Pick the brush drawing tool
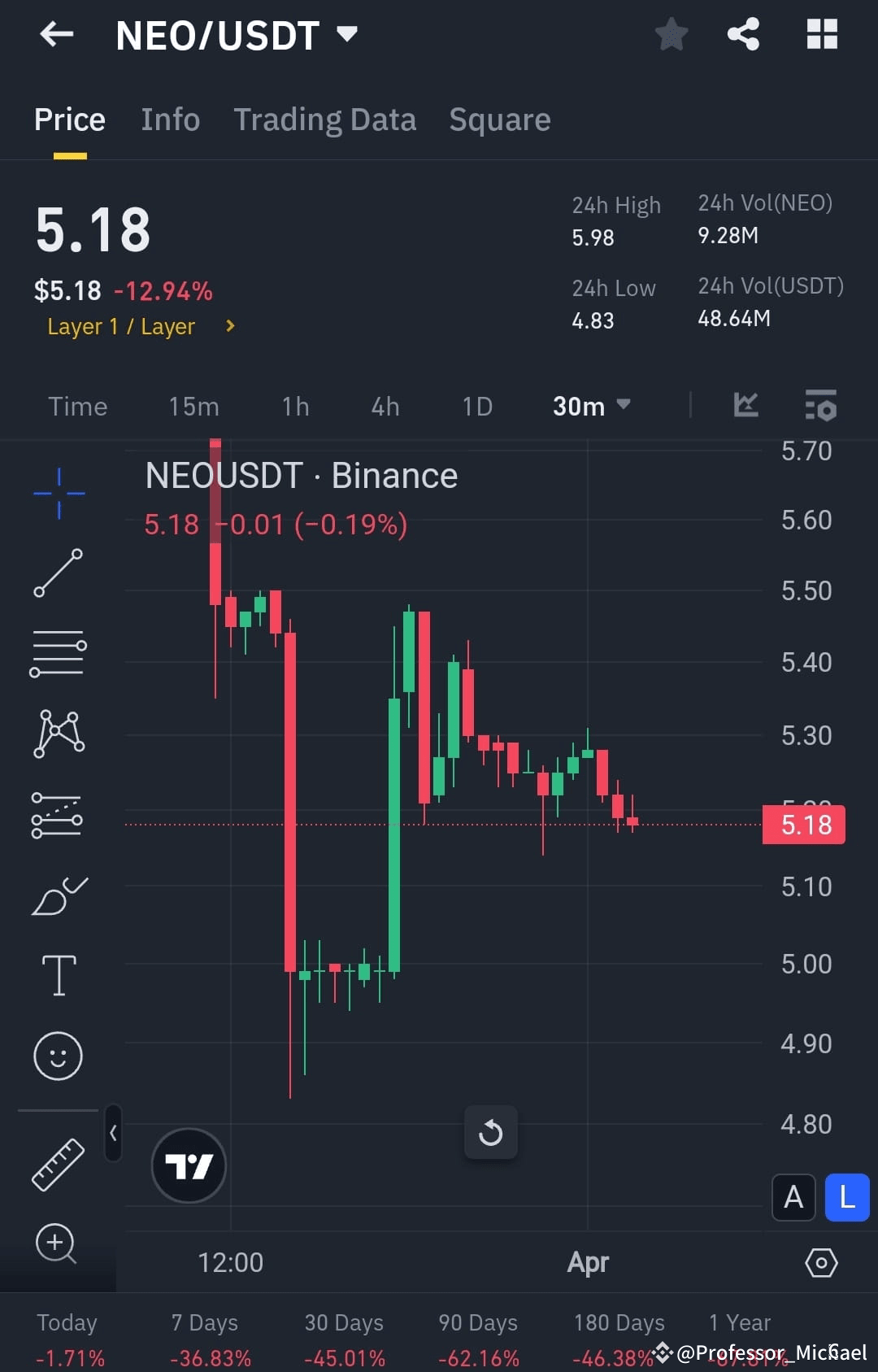 point(58,894)
